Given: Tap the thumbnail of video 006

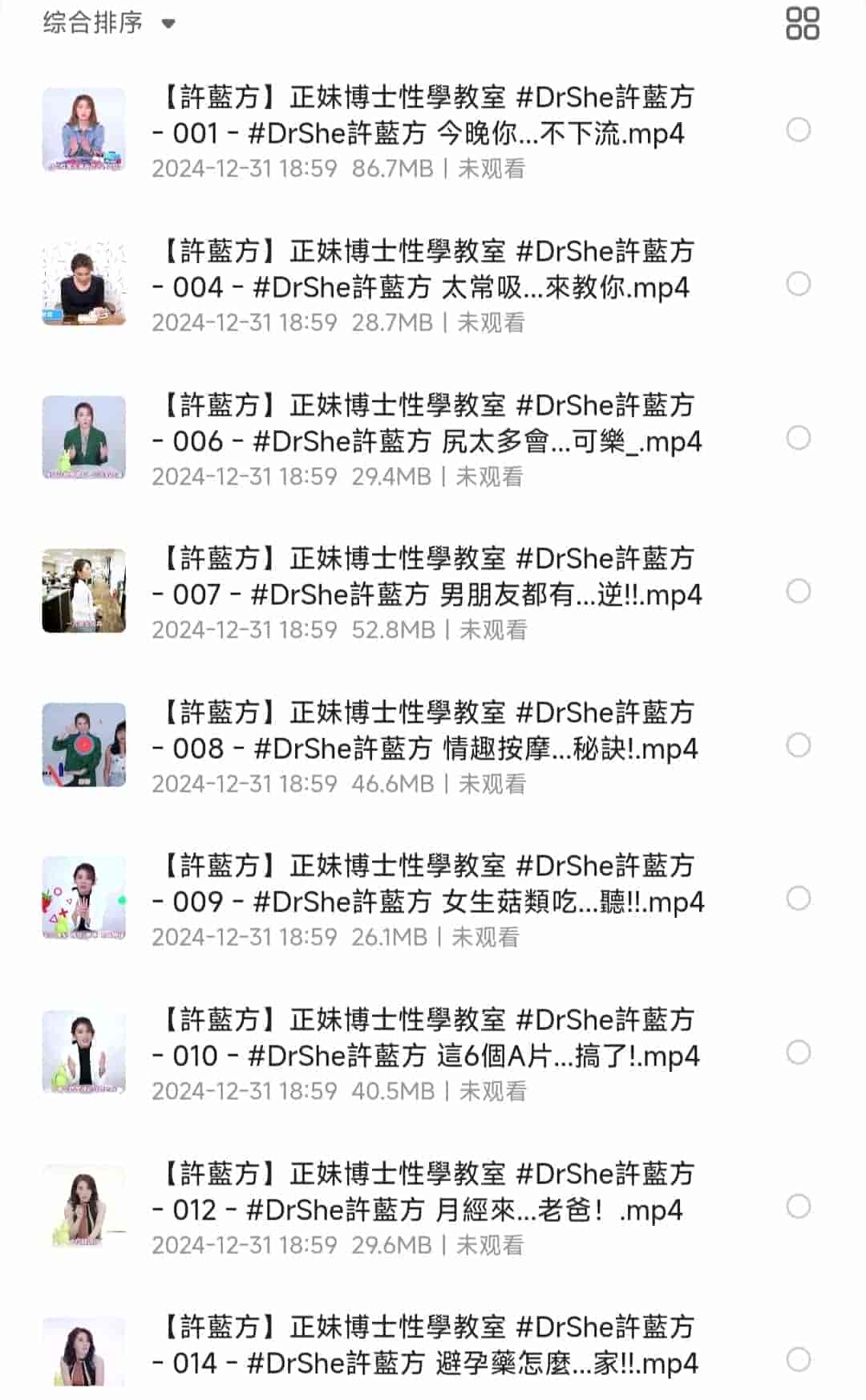Looking at the screenshot, I should point(84,438).
